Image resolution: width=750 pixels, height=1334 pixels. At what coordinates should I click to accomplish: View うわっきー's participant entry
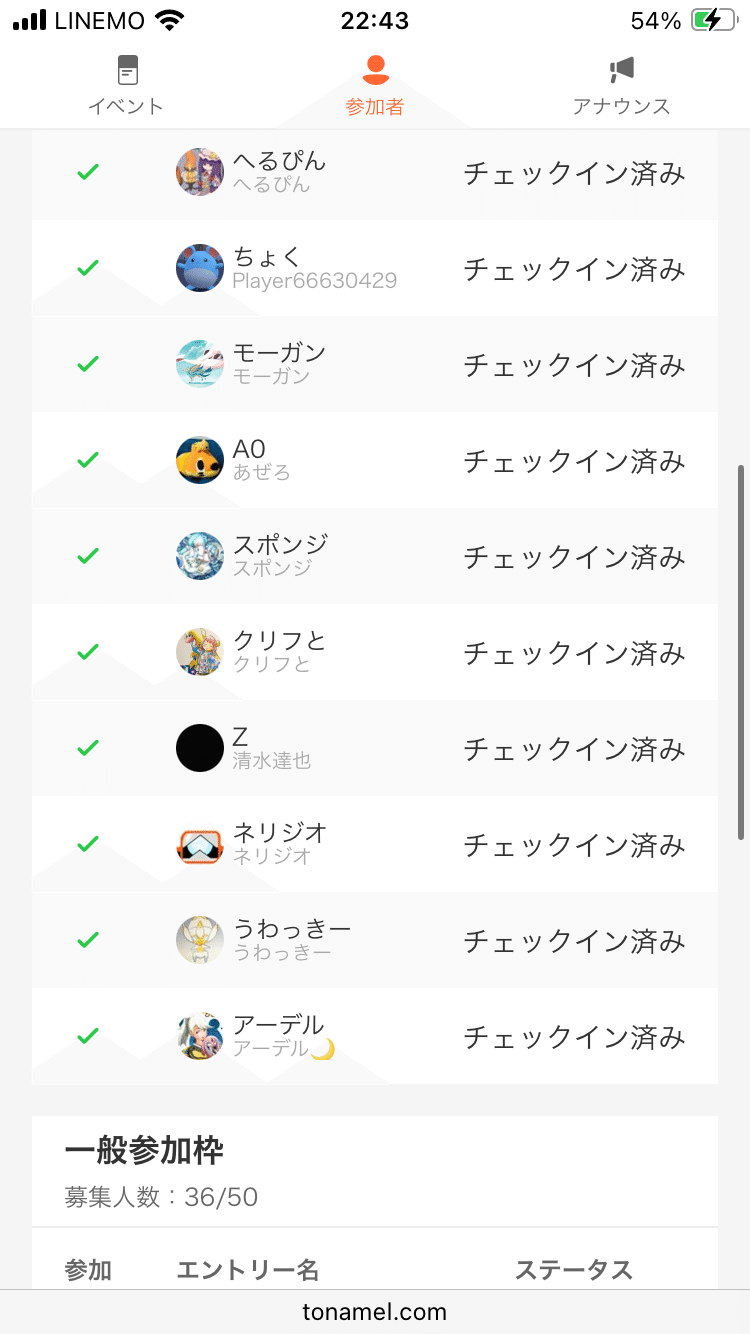[292, 940]
